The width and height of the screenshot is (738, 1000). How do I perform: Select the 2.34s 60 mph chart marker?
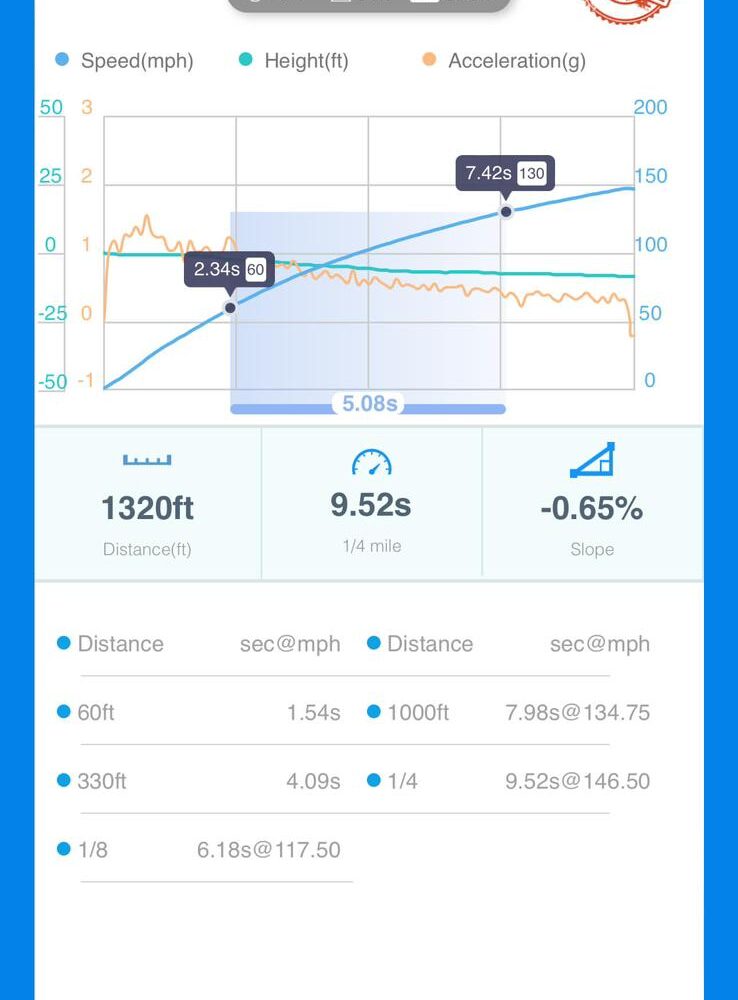click(230, 307)
